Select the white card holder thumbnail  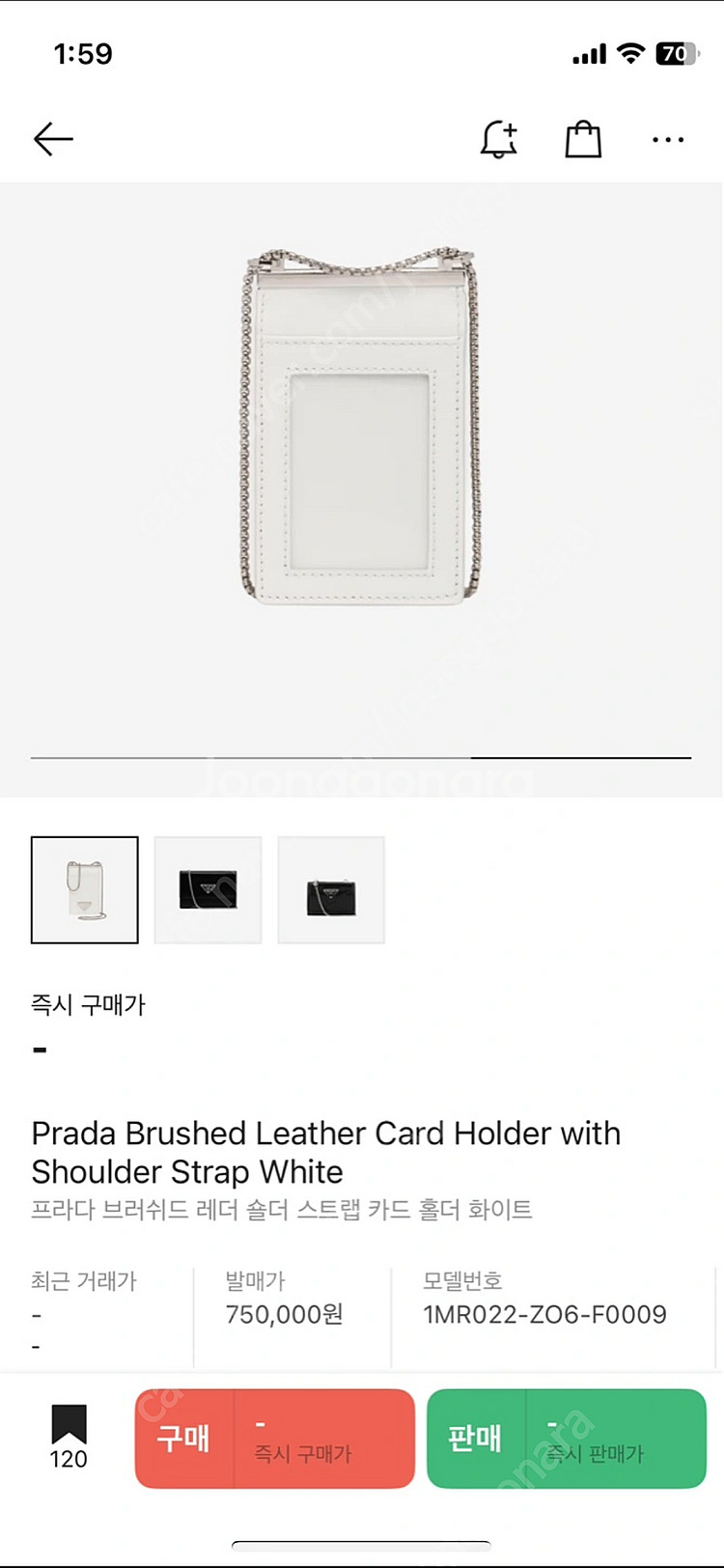(x=85, y=889)
